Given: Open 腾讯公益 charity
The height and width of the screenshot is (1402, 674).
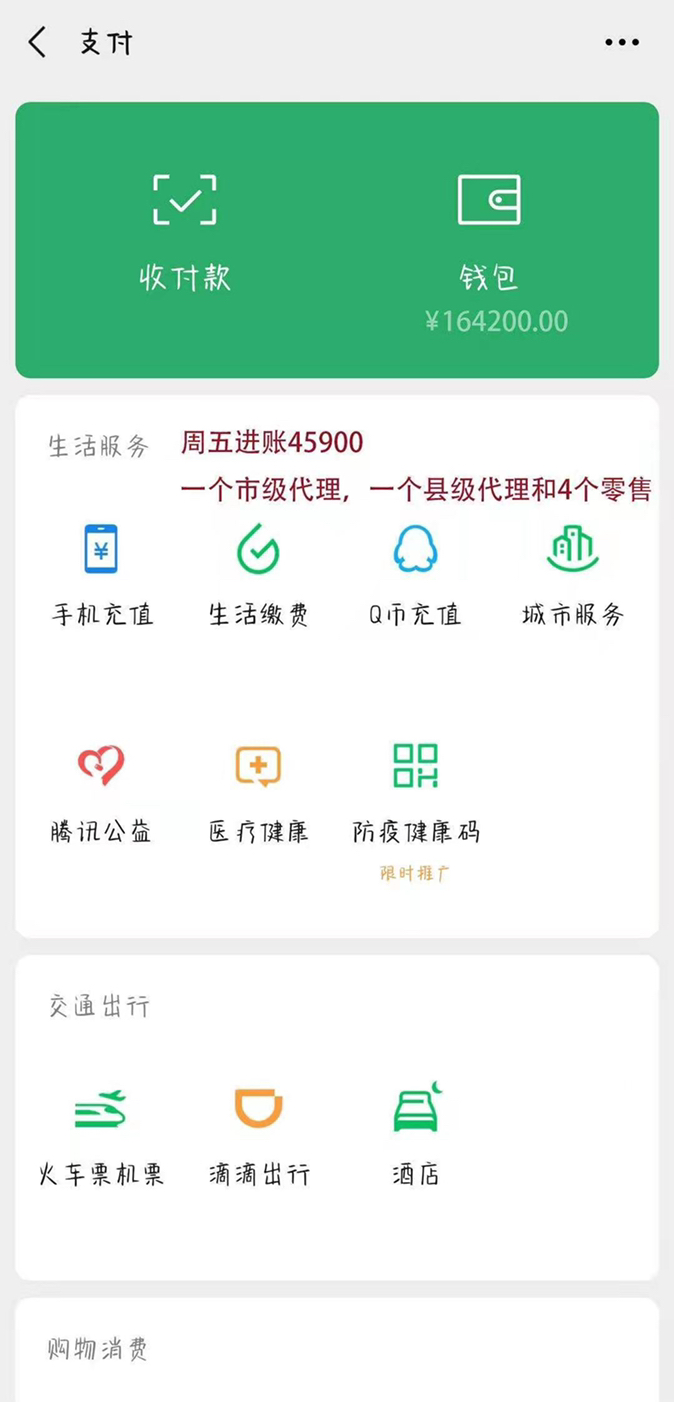Looking at the screenshot, I should pos(100,793).
